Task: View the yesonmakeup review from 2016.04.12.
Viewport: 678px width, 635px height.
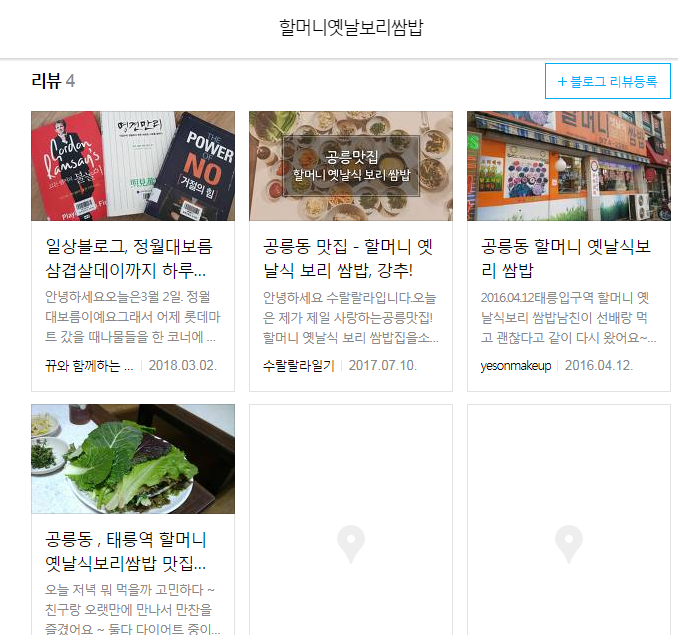Action: [568, 258]
